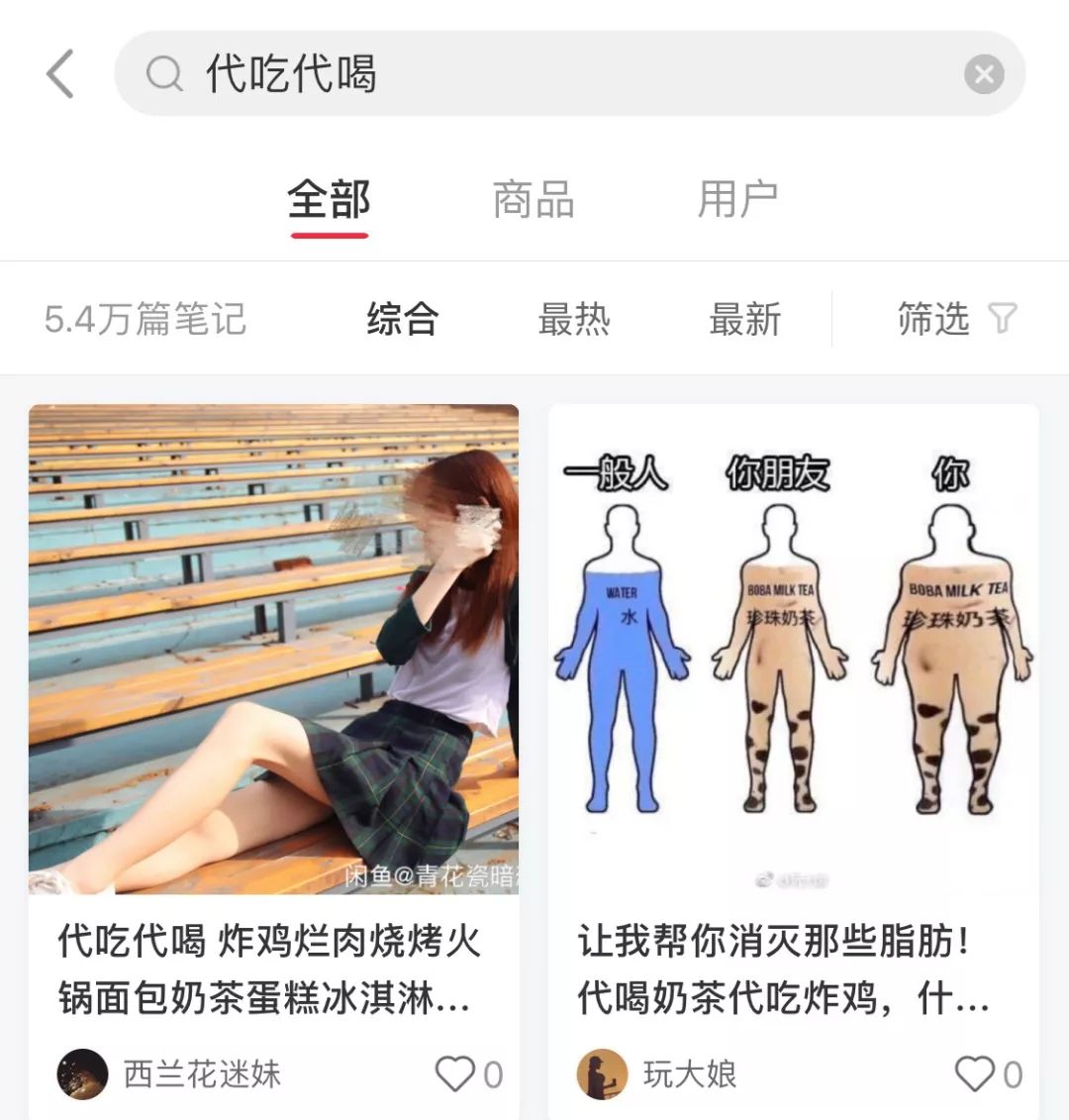
Task: Select the 最新 sort option
Action: coord(745,318)
